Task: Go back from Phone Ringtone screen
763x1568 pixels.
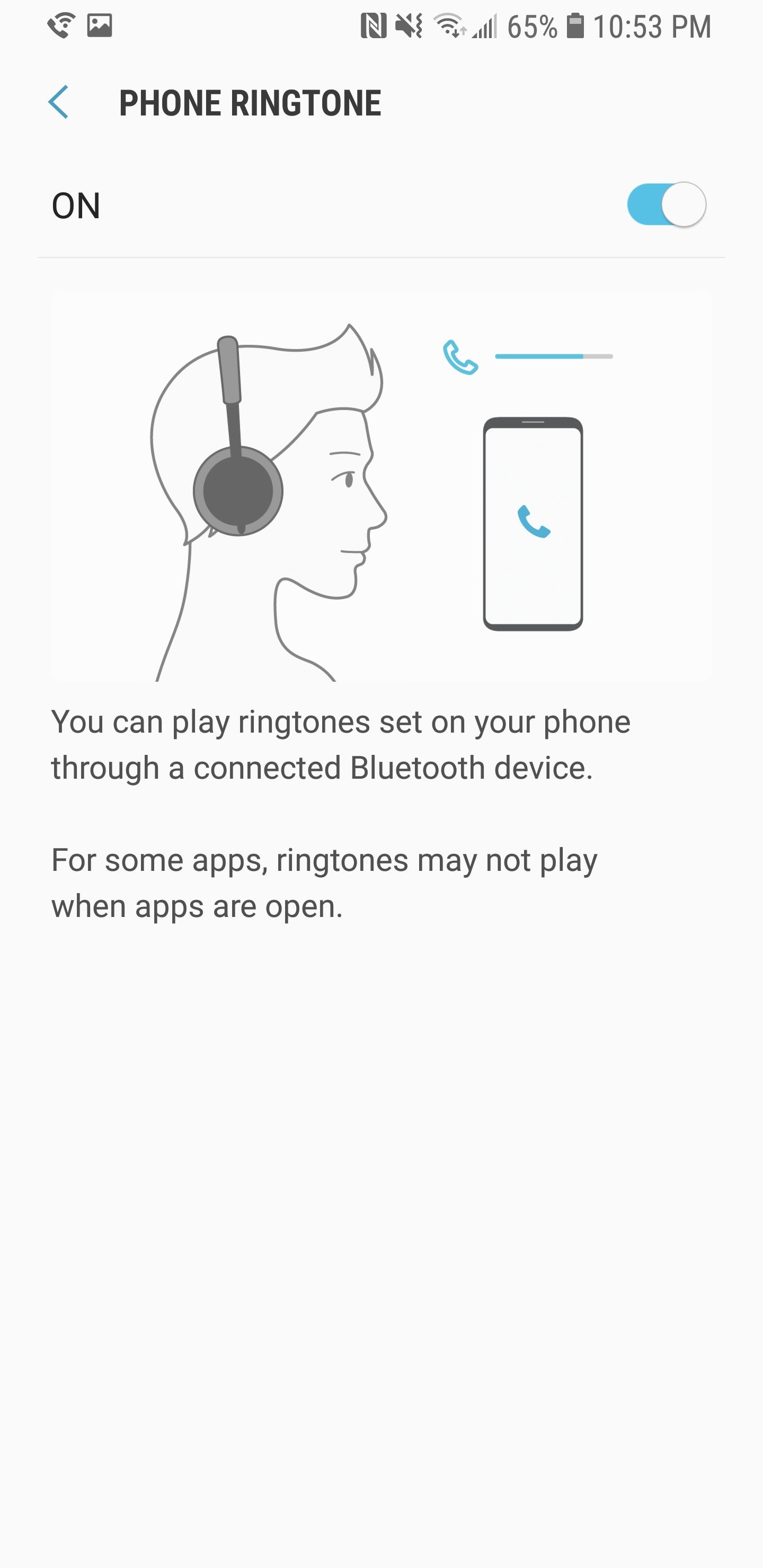Action: [x=58, y=102]
